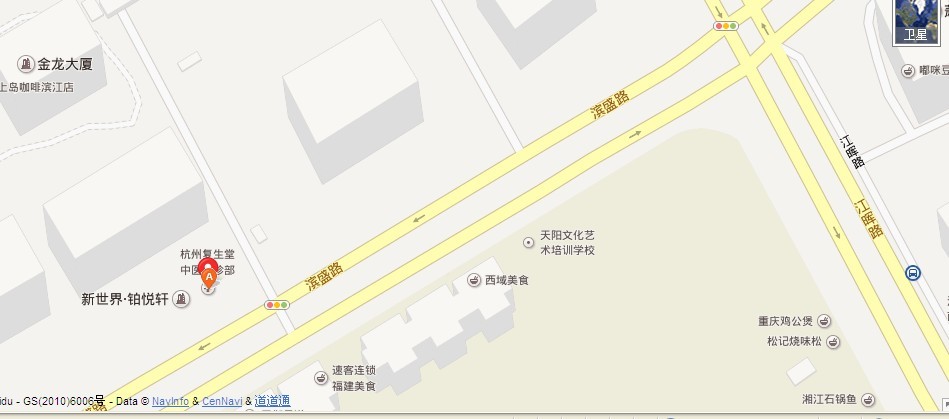This screenshot has width=949, height=419.
Task: Open 重庆鸡公煲 restaurant details
Action: pyautogui.click(x=788, y=322)
